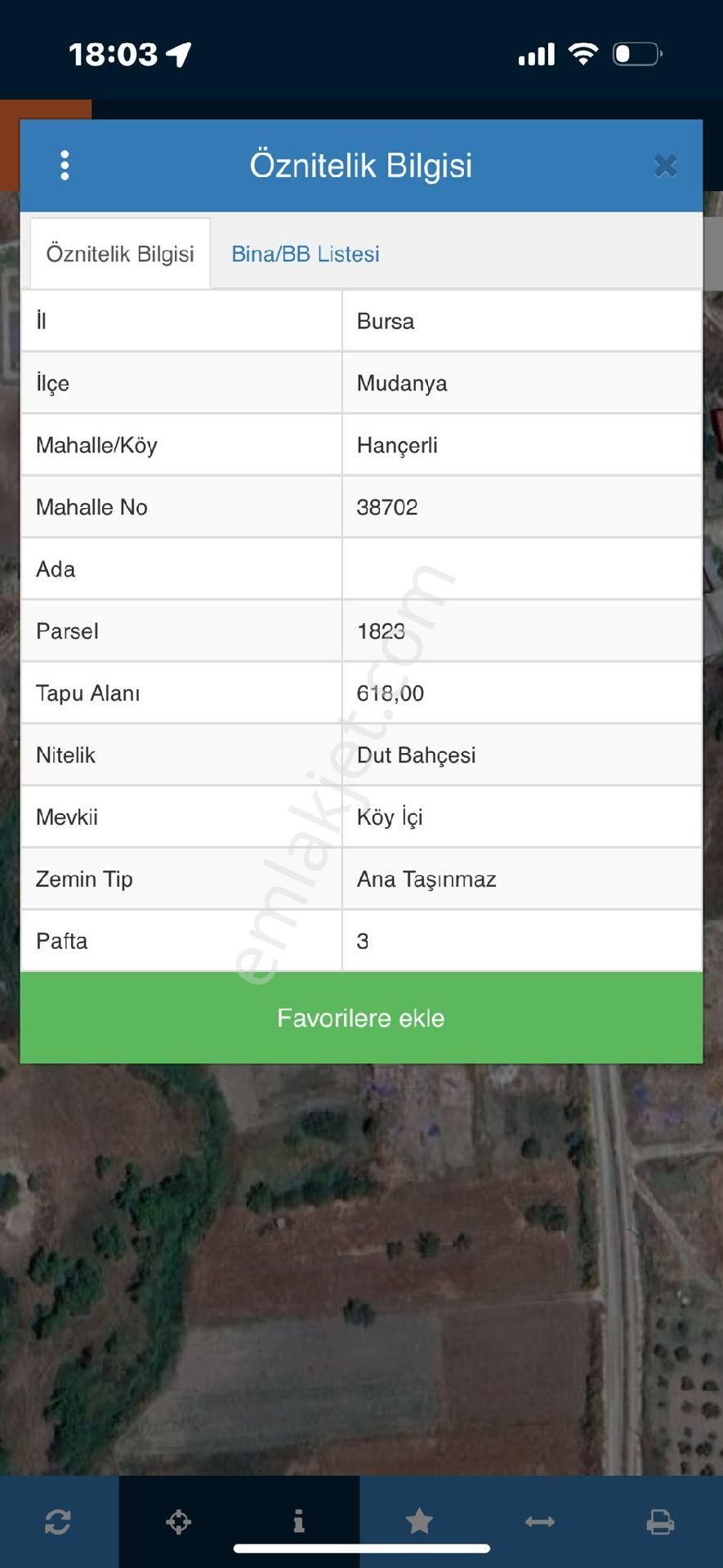The height and width of the screenshot is (1568, 723).
Task: Tap the print icon
Action: 660,1521
